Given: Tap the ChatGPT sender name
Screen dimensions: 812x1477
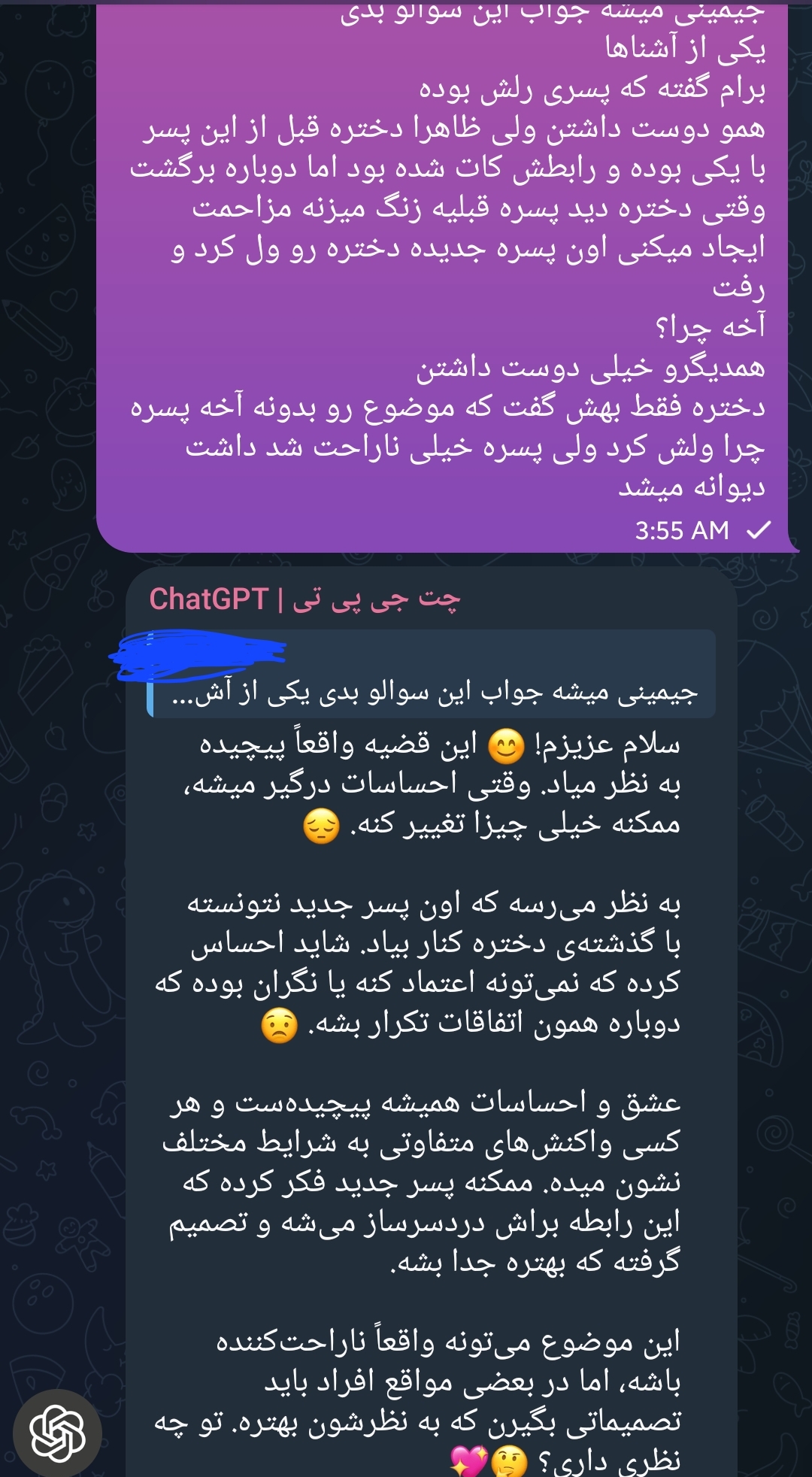Looking at the screenshot, I should click(x=304, y=599).
